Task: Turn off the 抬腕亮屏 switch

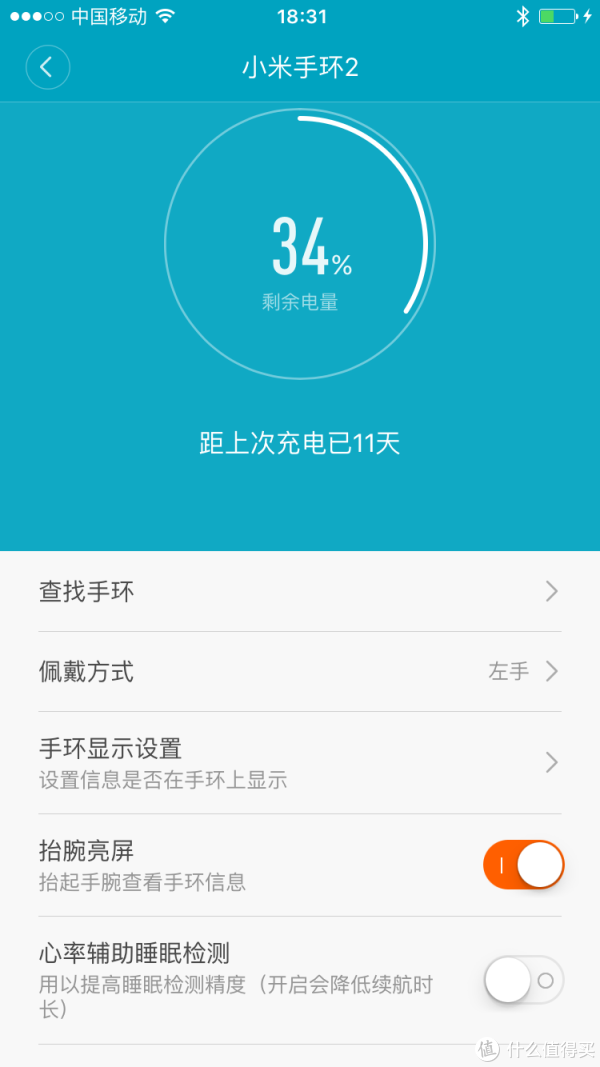Action: coord(524,864)
